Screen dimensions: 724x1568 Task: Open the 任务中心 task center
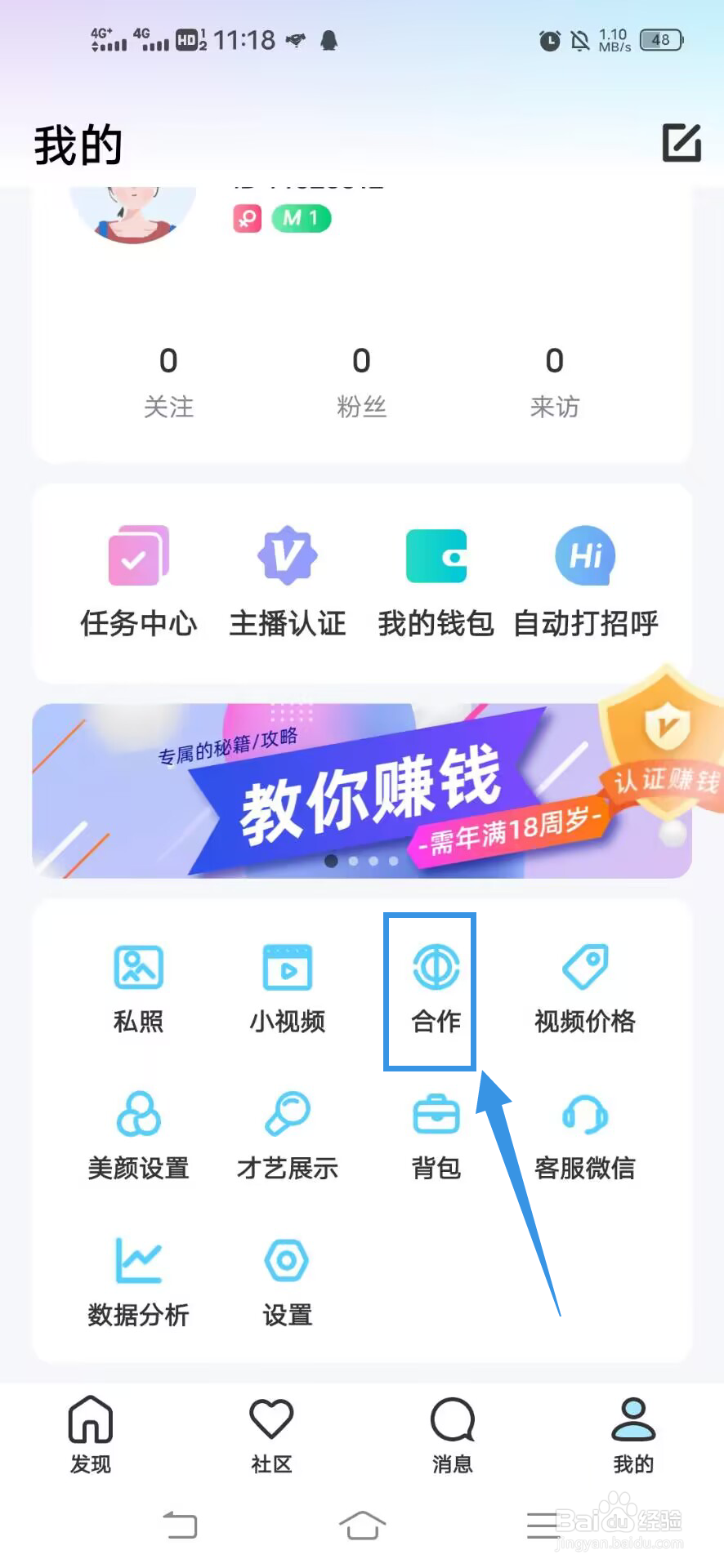138,580
